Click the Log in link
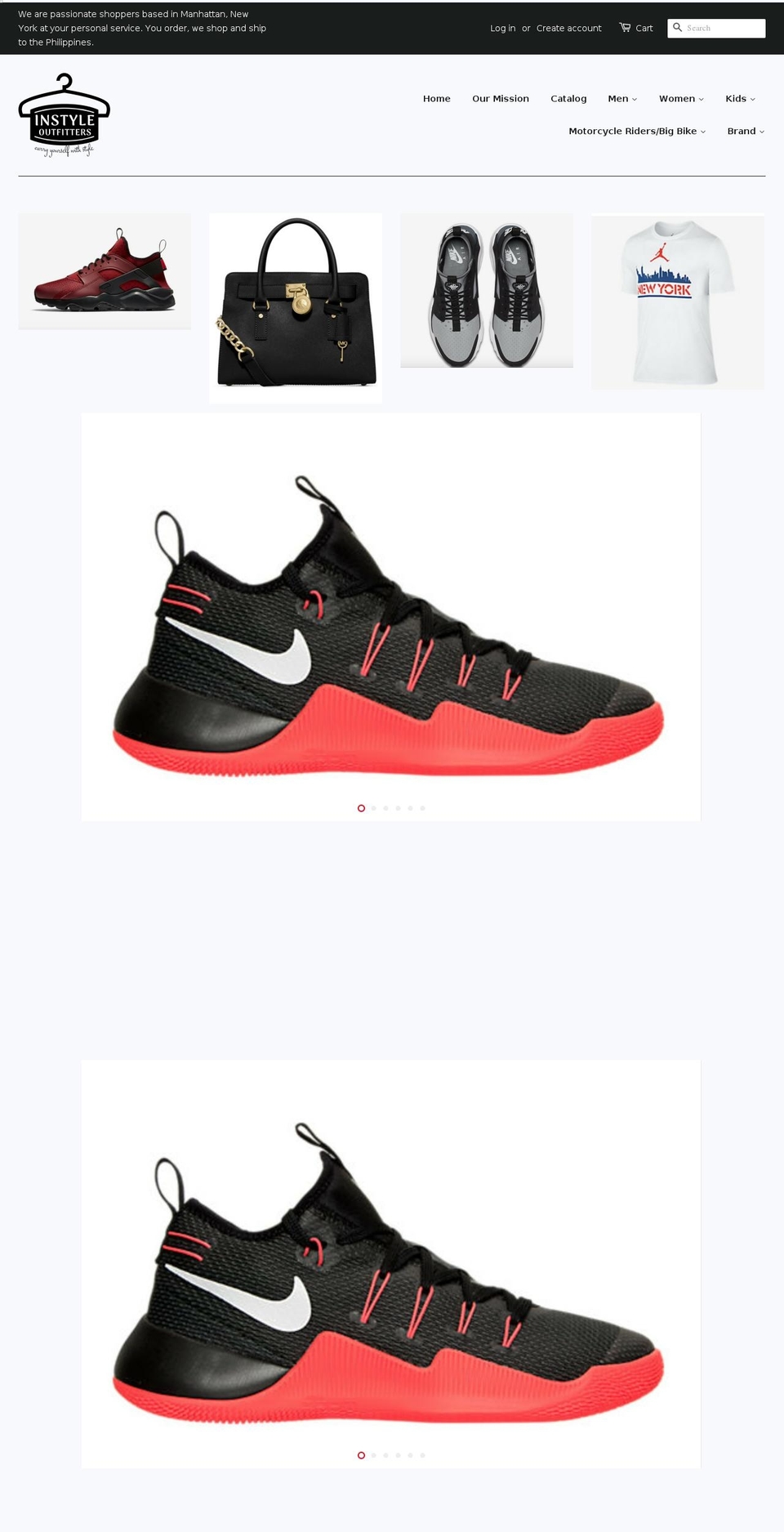The height and width of the screenshot is (1532, 784). click(502, 28)
